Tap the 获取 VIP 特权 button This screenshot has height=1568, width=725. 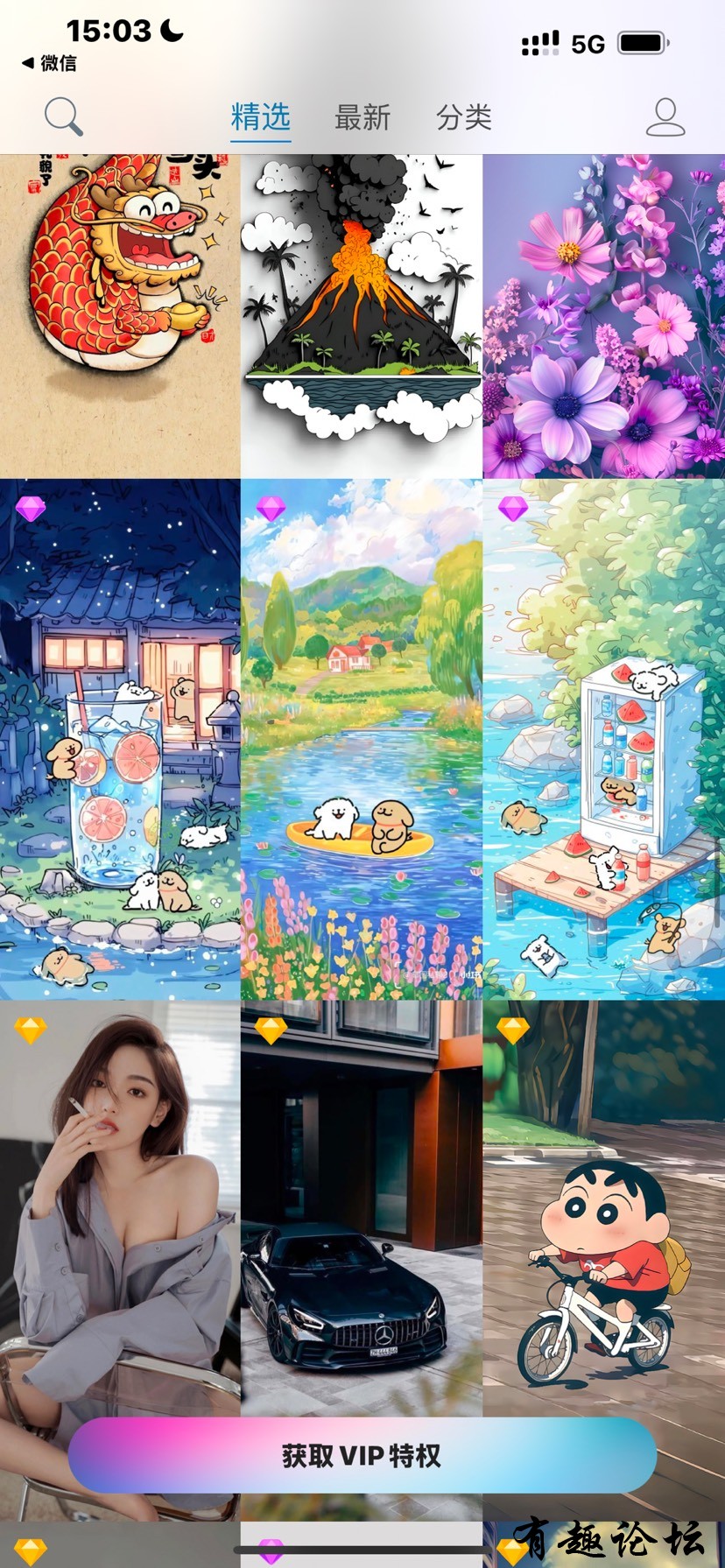click(362, 1455)
